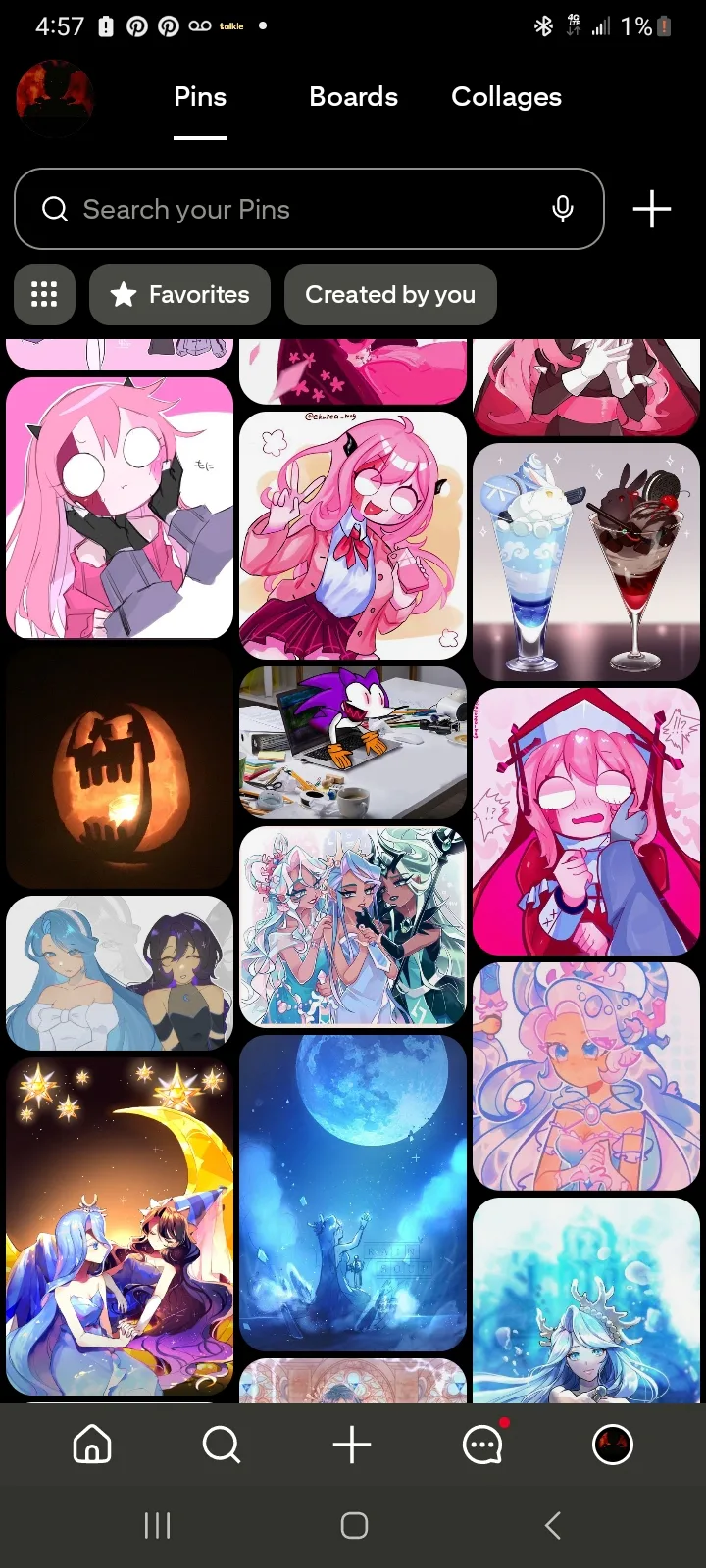The image size is (706, 1568).
Task: Create a new pin from the bottom bar
Action: (352, 1445)
